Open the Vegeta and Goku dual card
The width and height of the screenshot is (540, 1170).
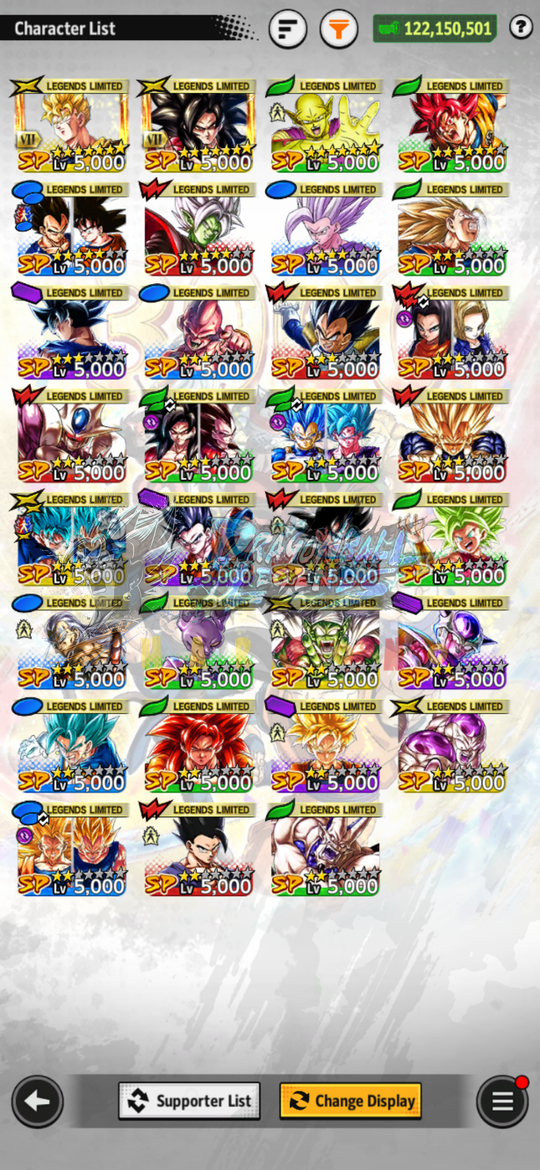click(x=72, y=229)
